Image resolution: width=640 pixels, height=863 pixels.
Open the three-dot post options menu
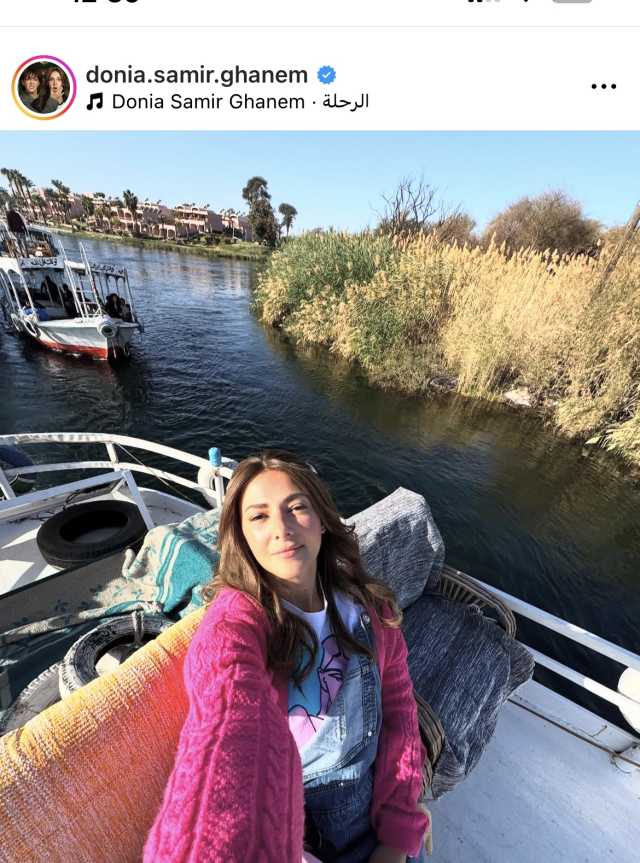click(x=603, y=87)
